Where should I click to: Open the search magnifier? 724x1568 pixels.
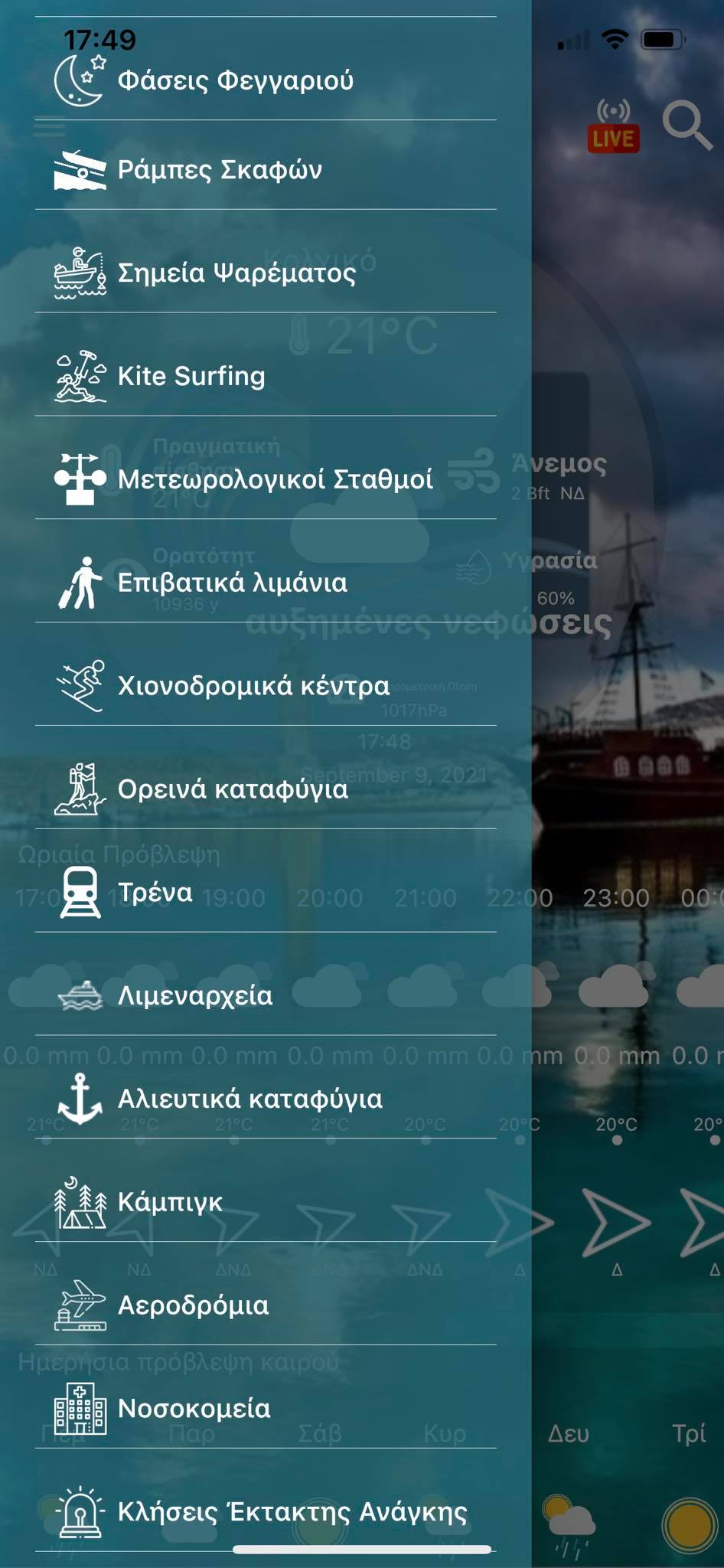point(686,125)
